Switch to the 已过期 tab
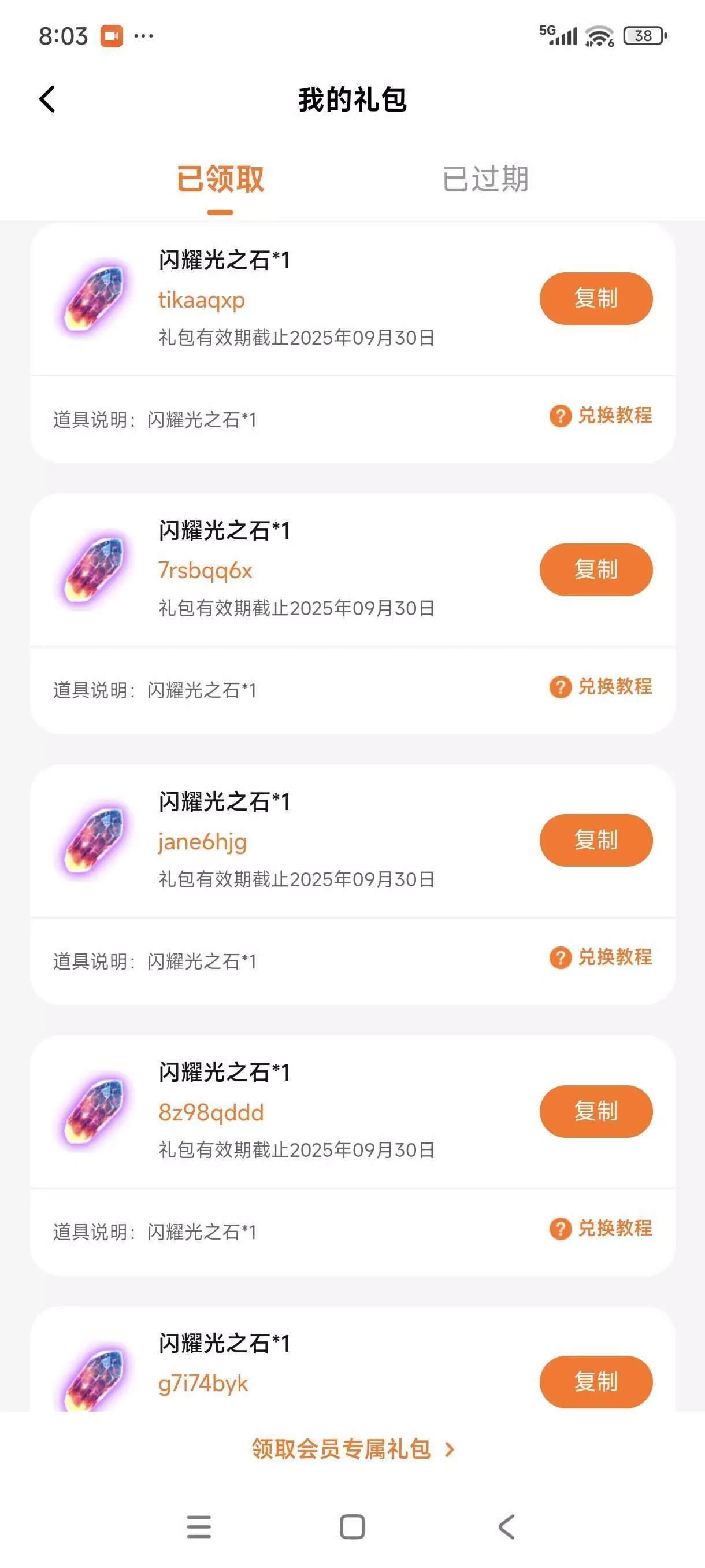 tap(485, 179)
